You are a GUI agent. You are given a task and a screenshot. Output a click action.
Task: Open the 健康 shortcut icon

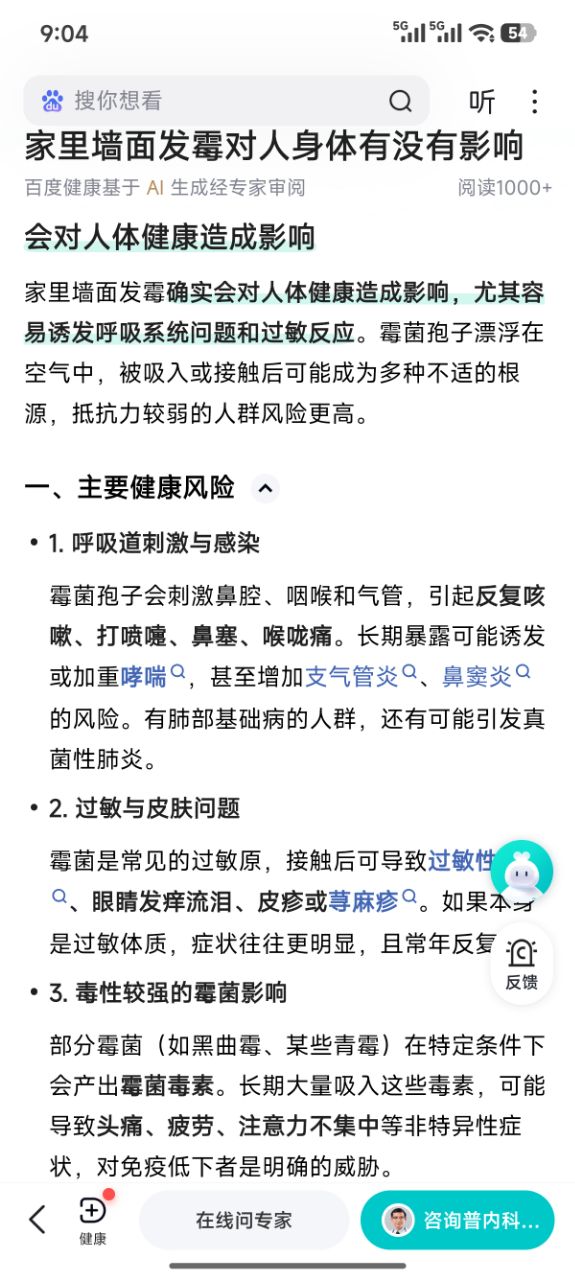point(92,1219)
